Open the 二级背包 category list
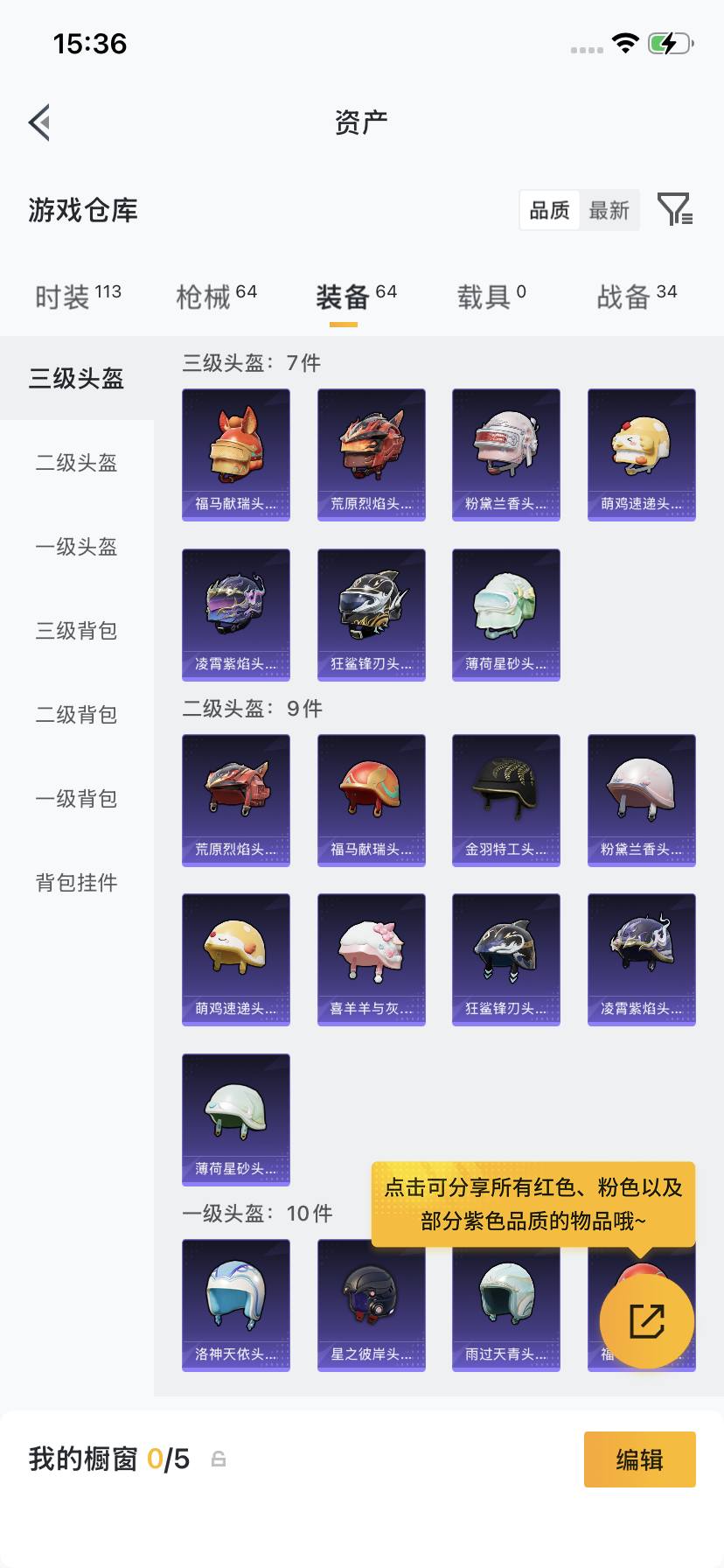Viewport: 724px width, 1568px height. (x=75, y=715)
